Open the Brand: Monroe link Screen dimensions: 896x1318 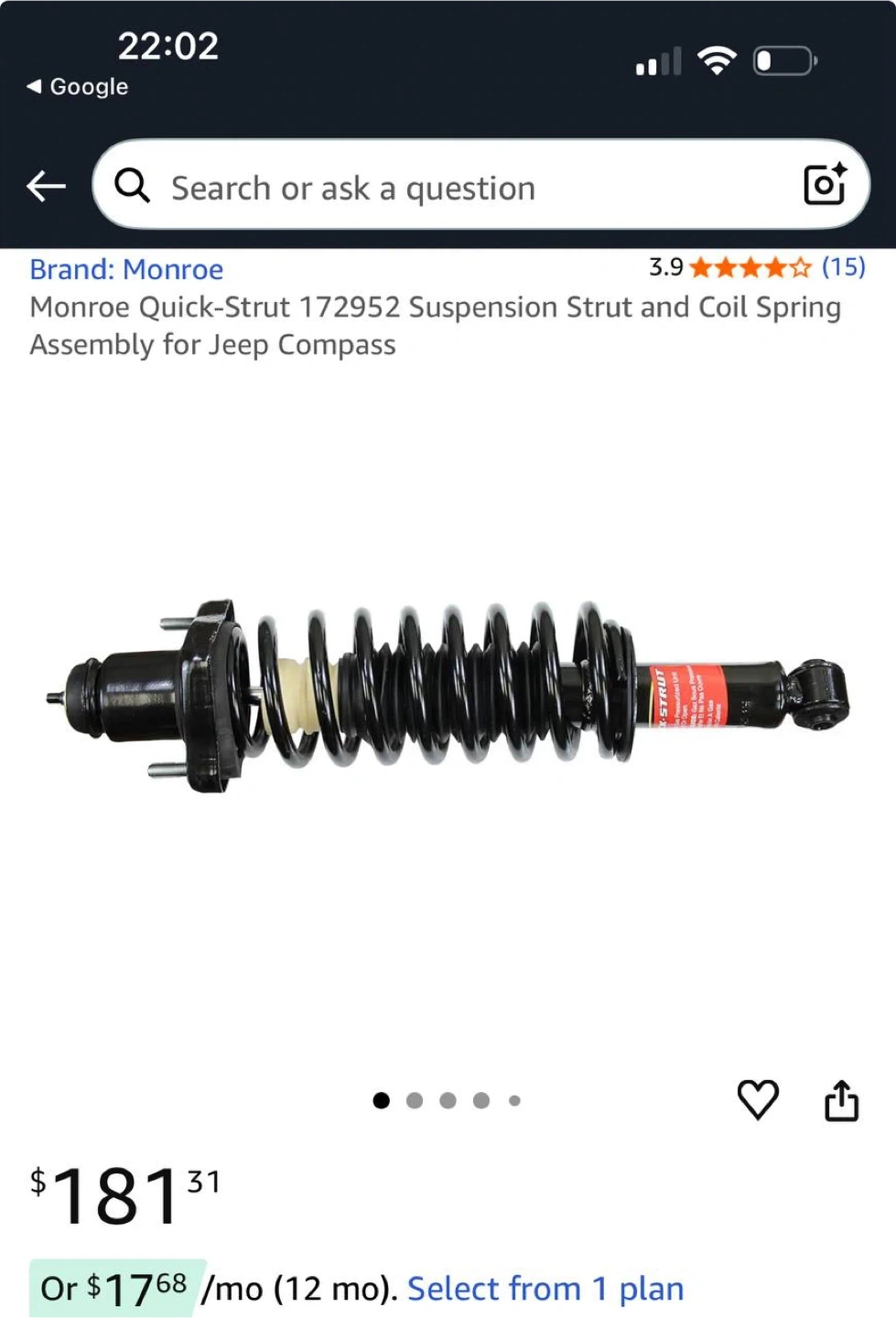pos(126,269)
